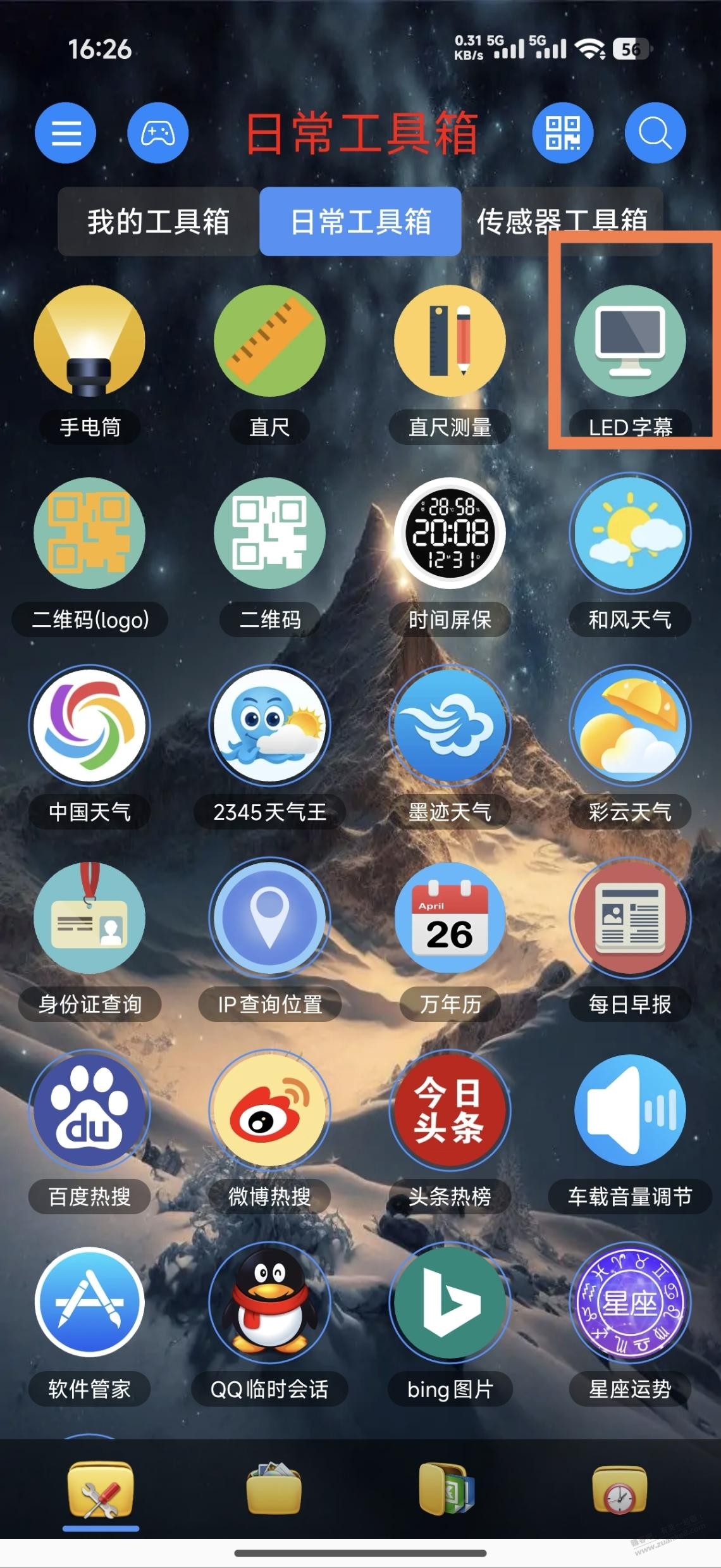The height and width of the screenshot is (1568, 721).
Task: Open 车载音量调节
Action: point(630,1110)
